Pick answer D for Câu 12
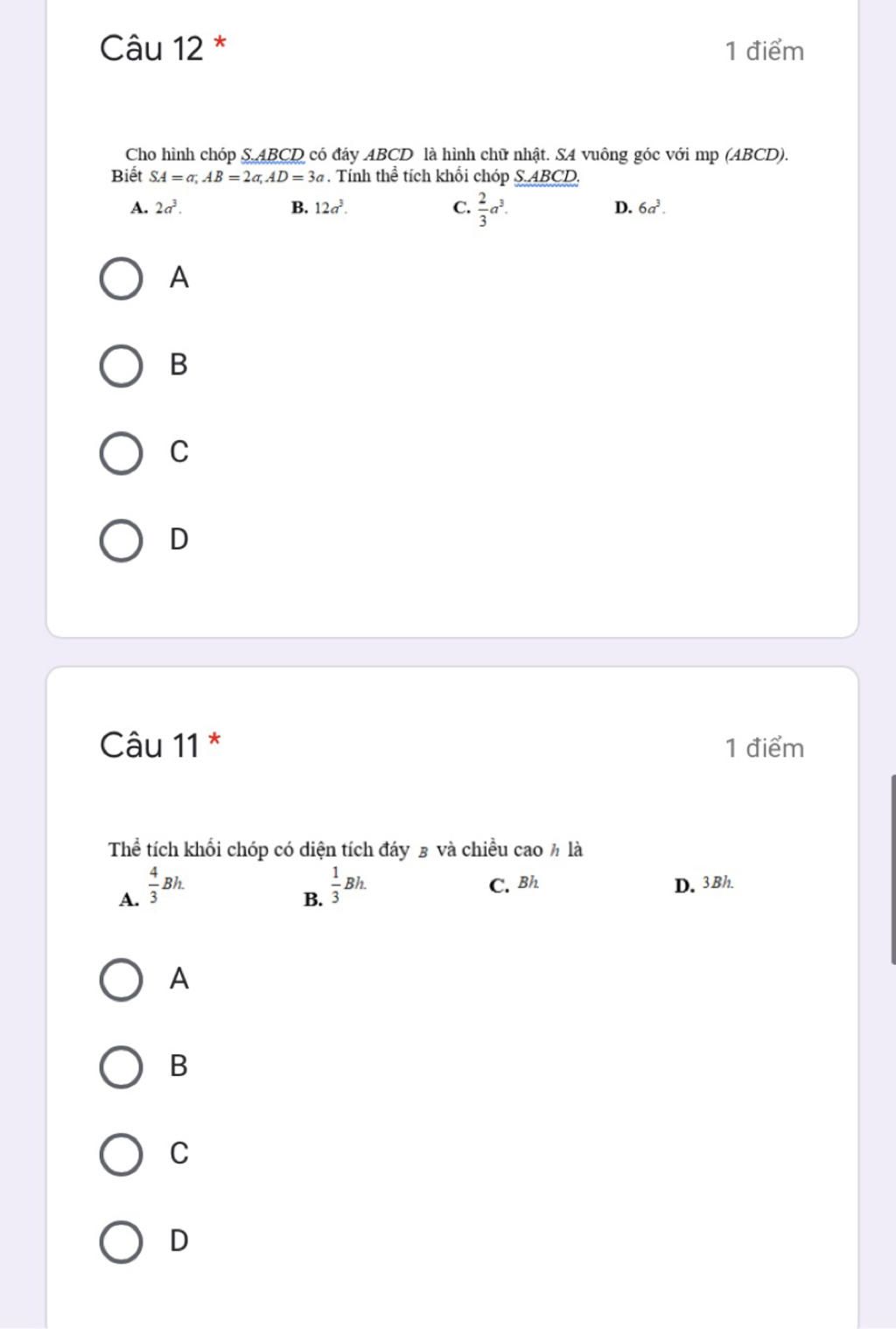 [121, 540]
